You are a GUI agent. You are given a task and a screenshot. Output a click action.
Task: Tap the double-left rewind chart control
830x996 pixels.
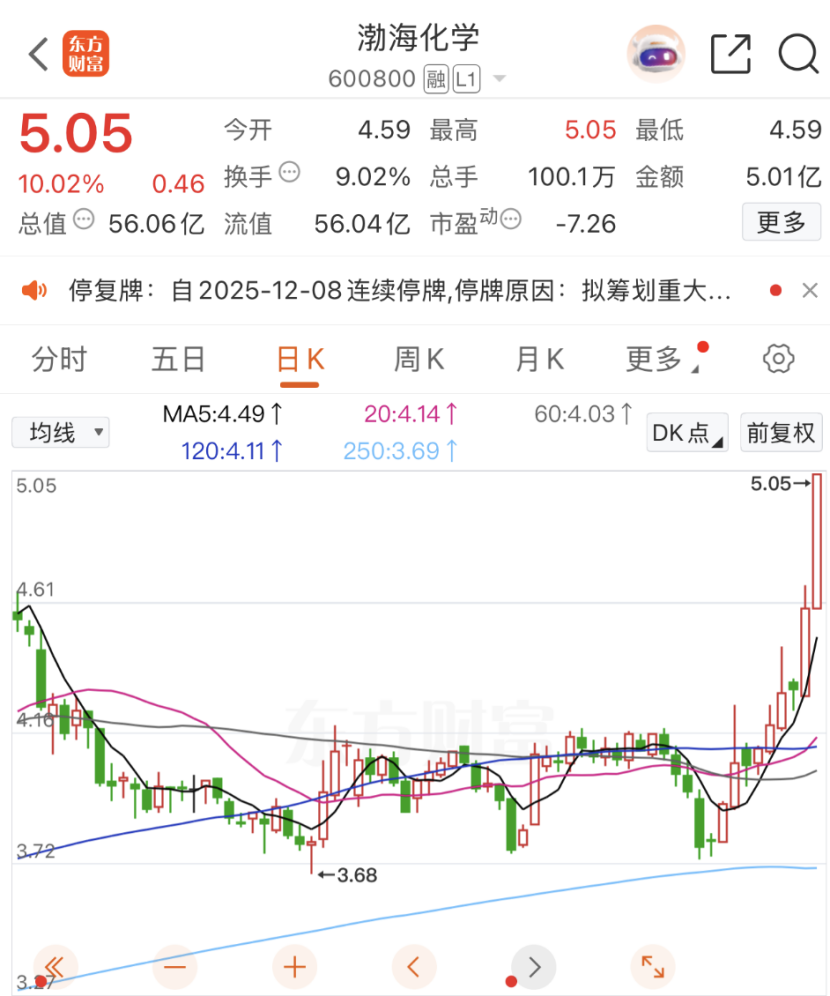point(55,966)
